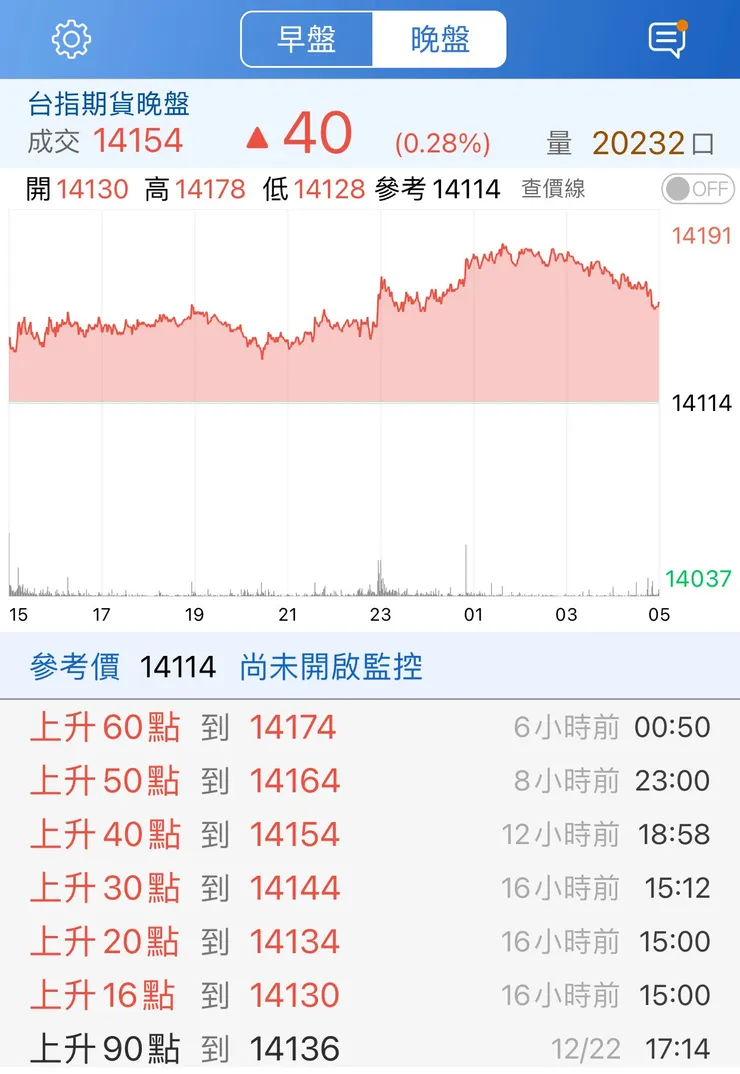Toggle the 尚未開啟監控 monitoring status

[x=333, y=667]
